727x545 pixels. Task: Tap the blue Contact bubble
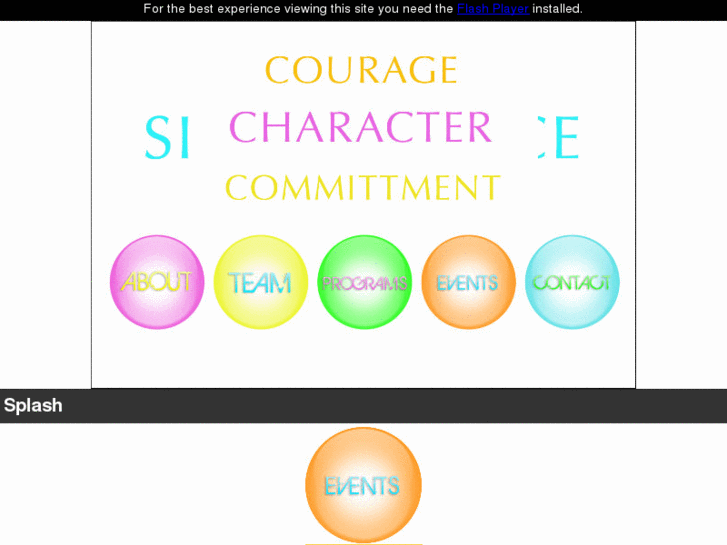click(x=572, y=282)
